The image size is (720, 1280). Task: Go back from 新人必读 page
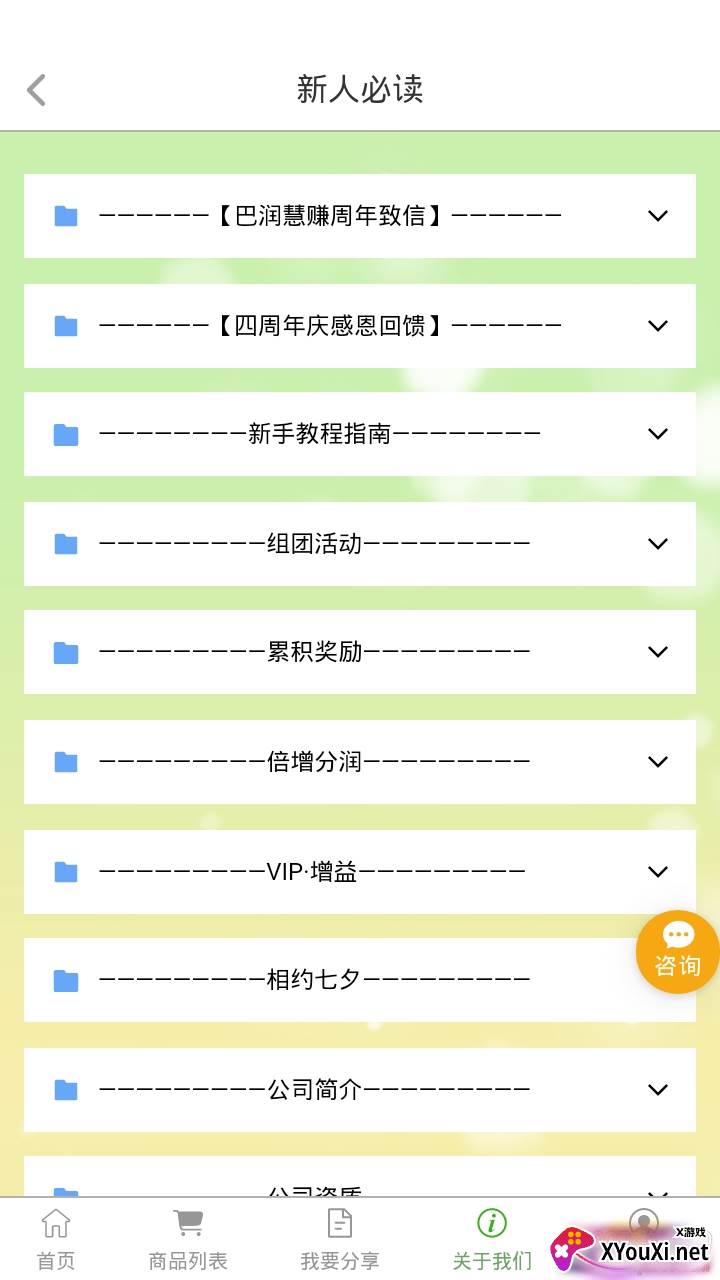[x=37, y=90]
